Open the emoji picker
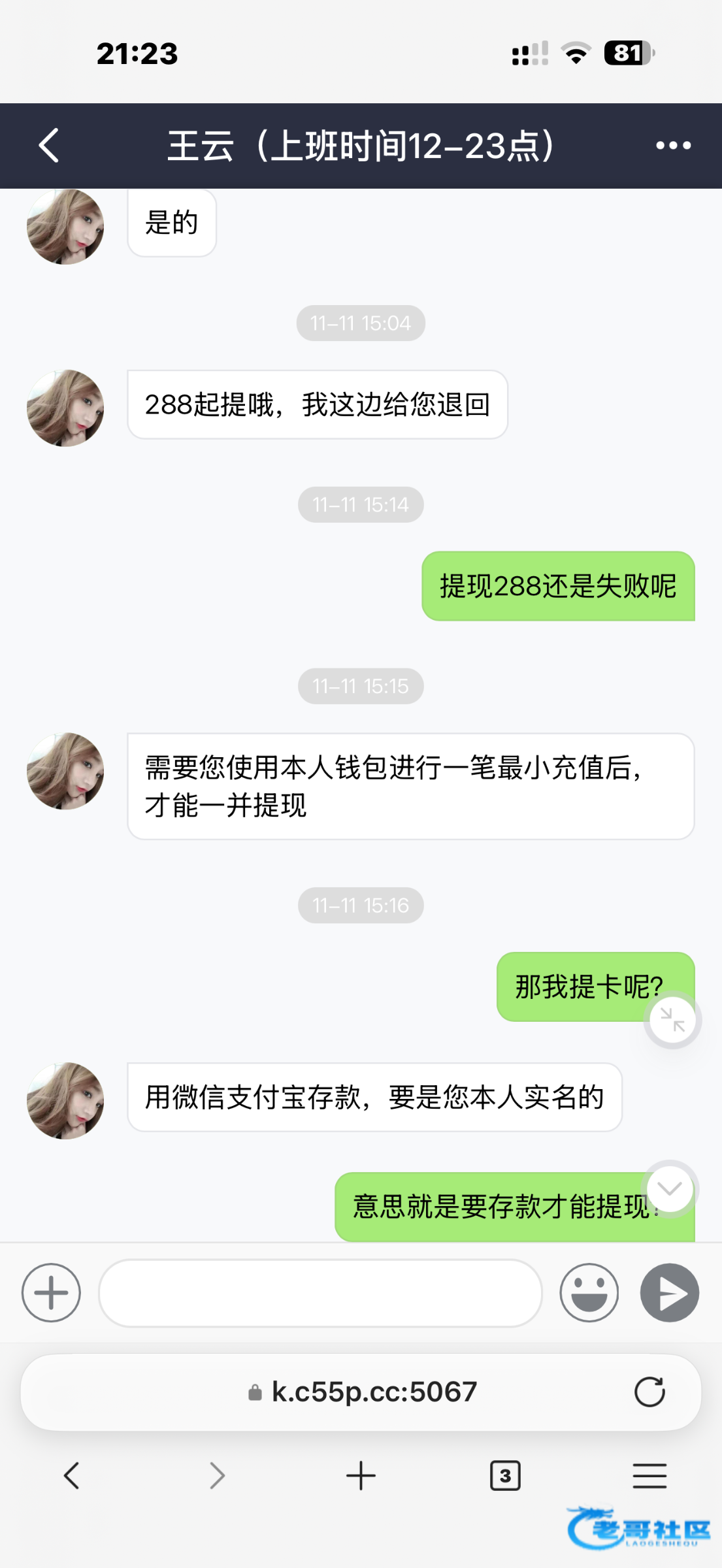The height and width of the screenshot is (1568, 722). (589, 1292)
